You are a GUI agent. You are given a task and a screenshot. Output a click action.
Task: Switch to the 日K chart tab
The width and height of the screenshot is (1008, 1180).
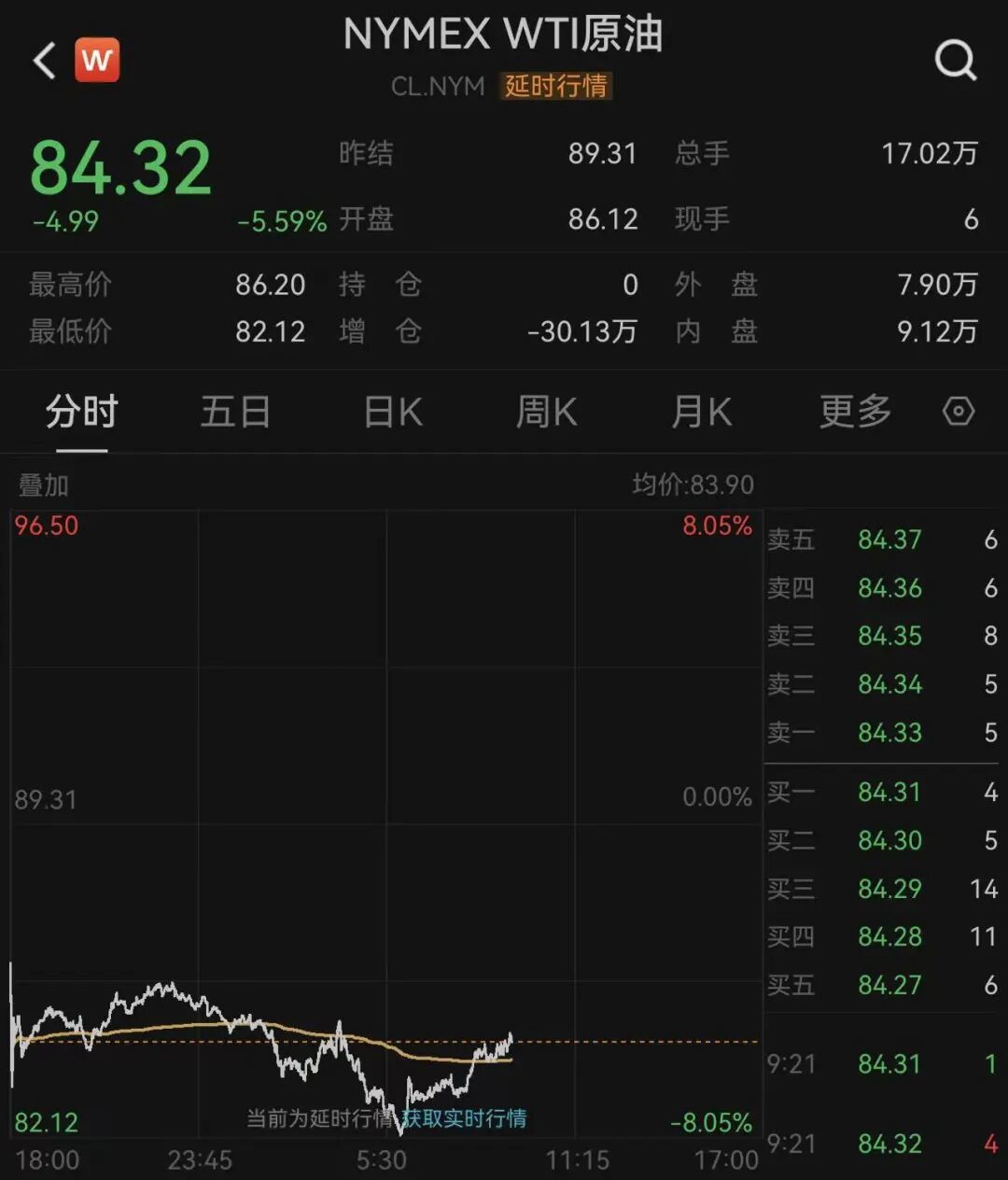pos(392,412)
